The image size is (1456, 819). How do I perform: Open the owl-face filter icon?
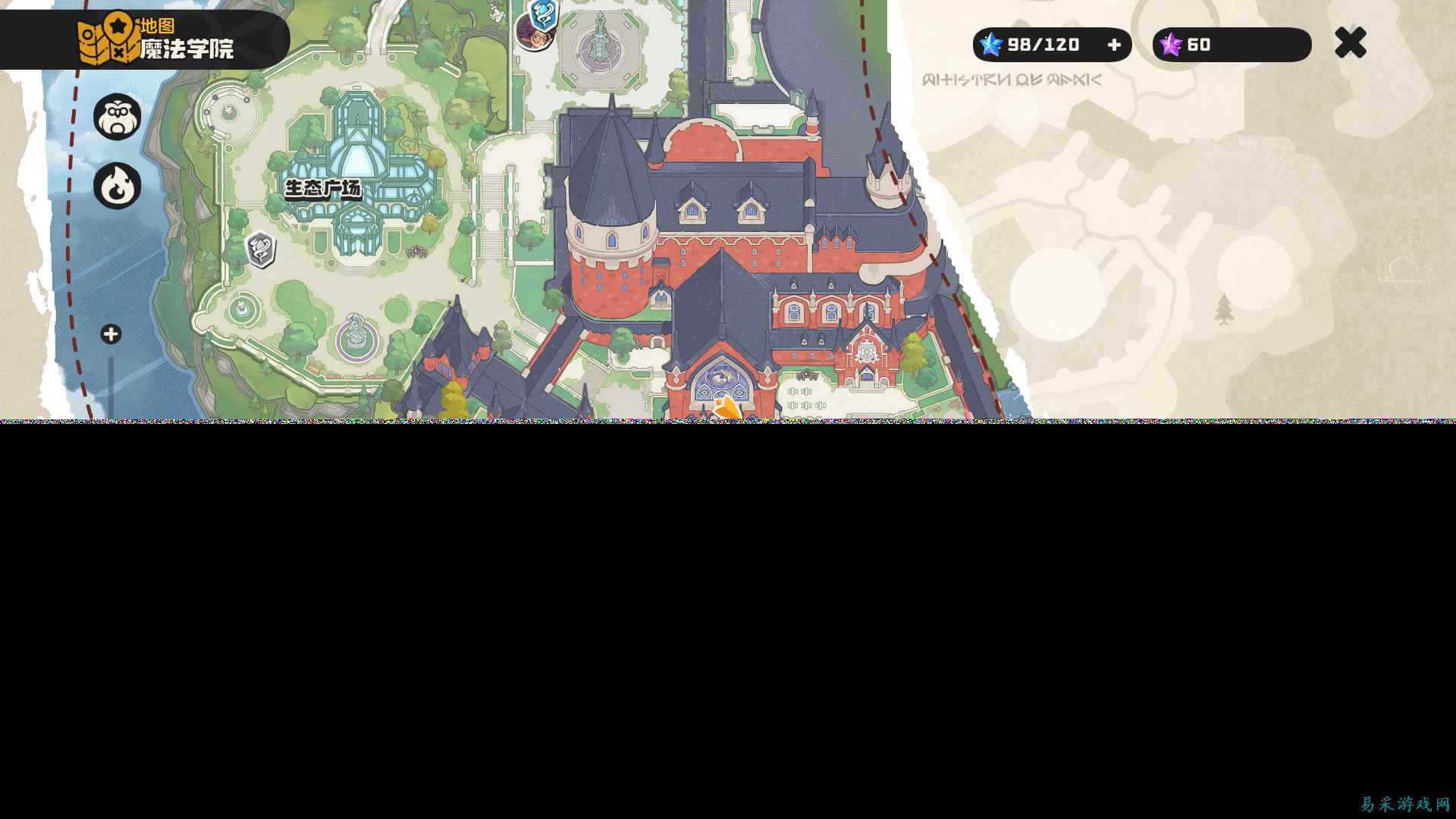(x=118, y=117)
